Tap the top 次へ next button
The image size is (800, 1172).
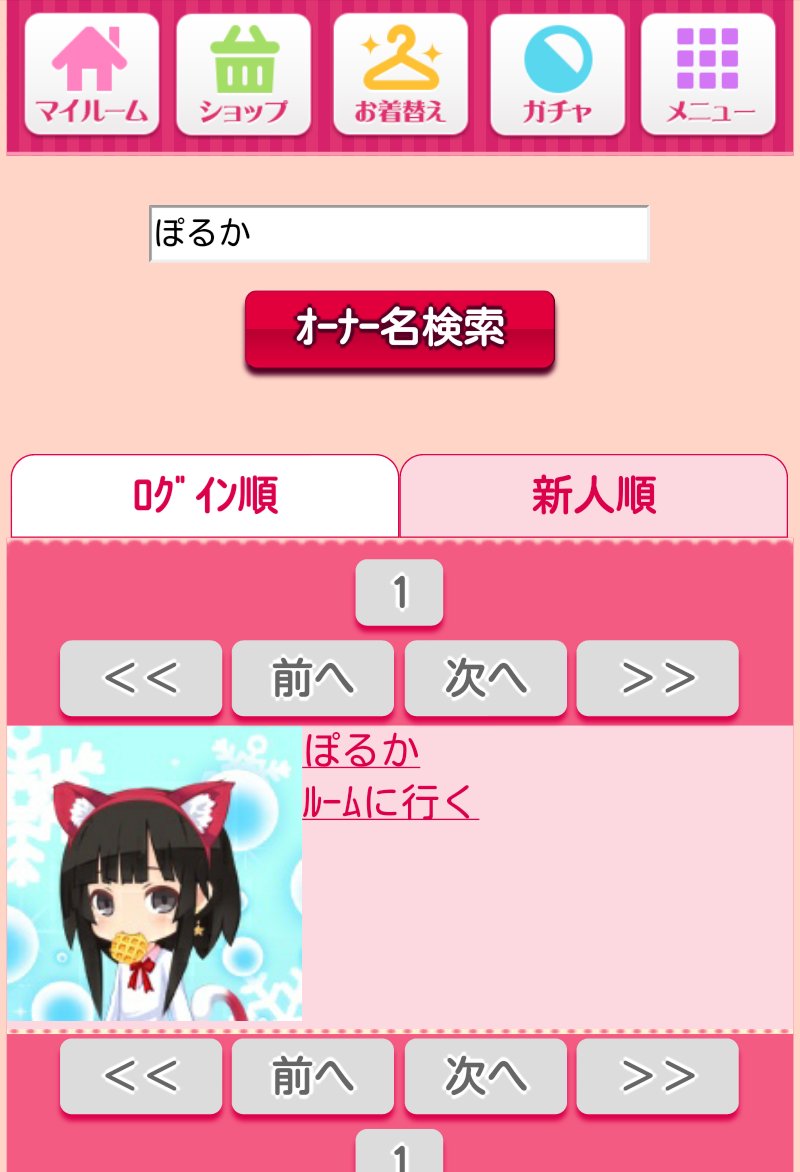(x=485, y=678)
